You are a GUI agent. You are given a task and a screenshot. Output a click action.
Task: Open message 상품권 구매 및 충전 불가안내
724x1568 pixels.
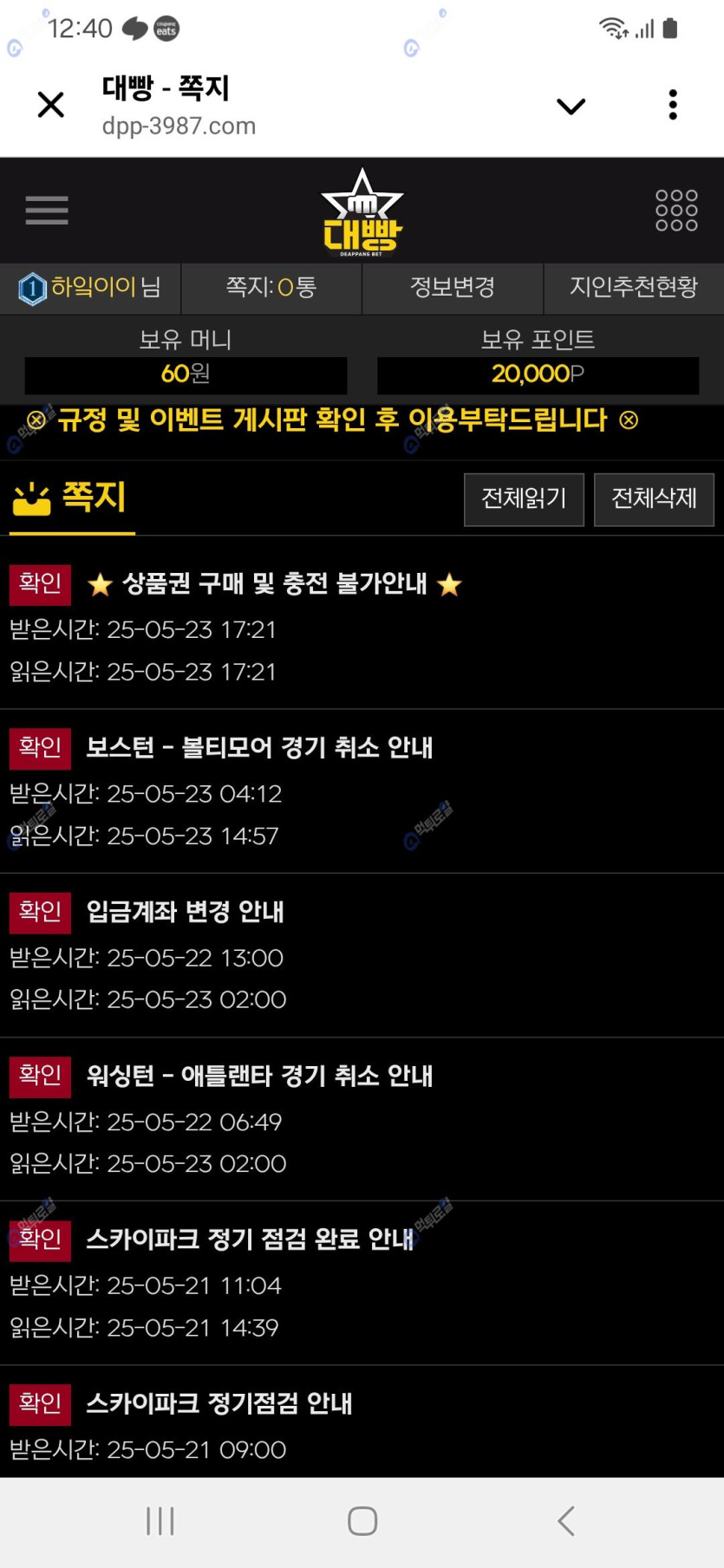[x=275, y=583]
